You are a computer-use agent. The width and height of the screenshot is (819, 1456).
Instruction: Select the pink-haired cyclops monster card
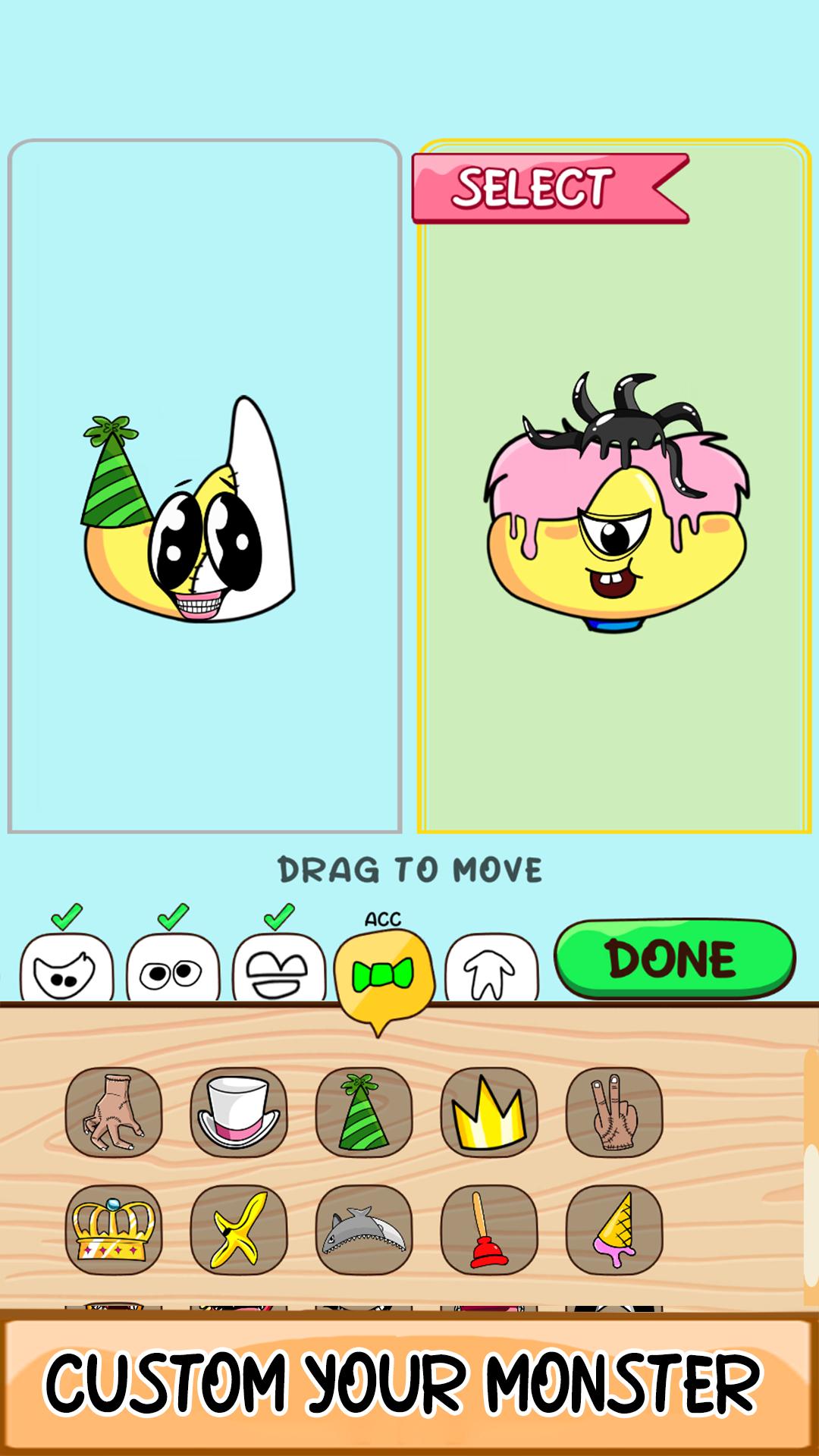point(614,486)
